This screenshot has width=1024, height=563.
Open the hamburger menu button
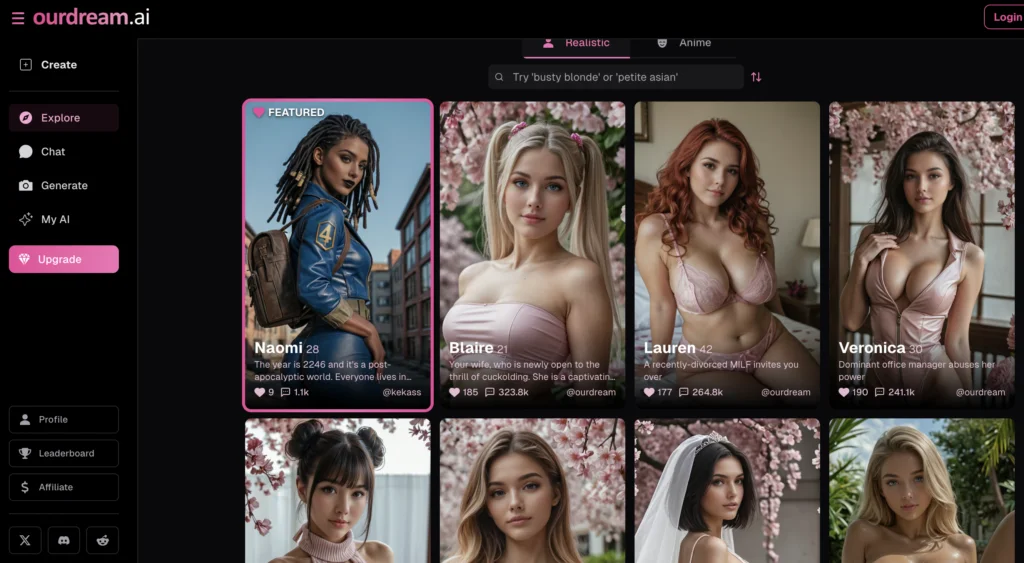(17, 18)
